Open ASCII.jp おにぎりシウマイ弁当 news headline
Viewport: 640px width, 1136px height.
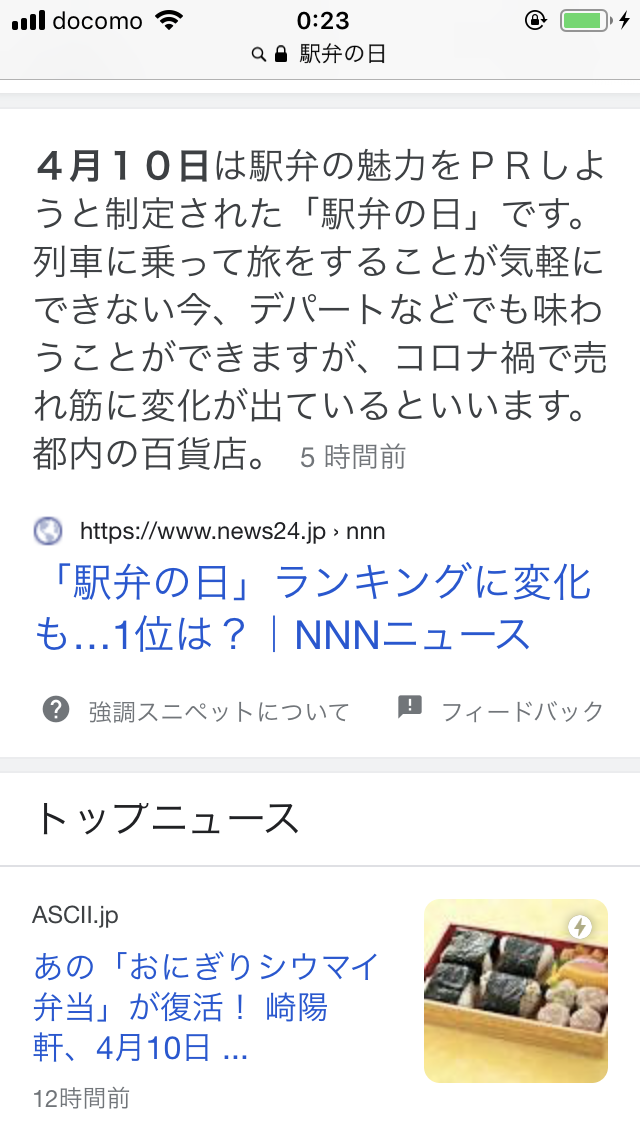(x=207, y=1007)
